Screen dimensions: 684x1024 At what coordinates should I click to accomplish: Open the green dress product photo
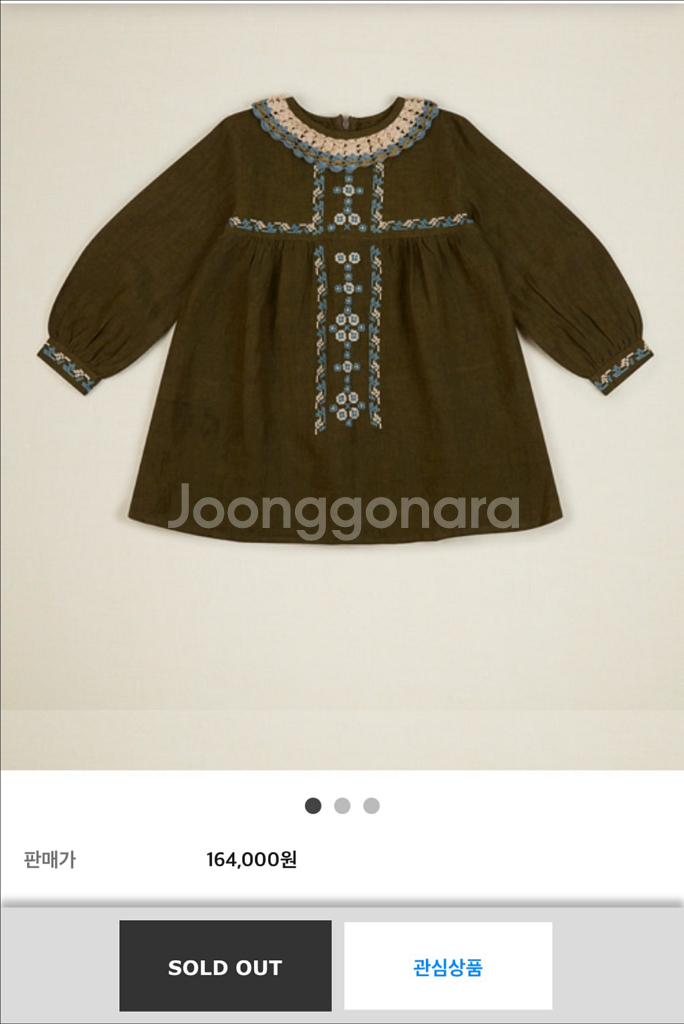pos(342,330)
